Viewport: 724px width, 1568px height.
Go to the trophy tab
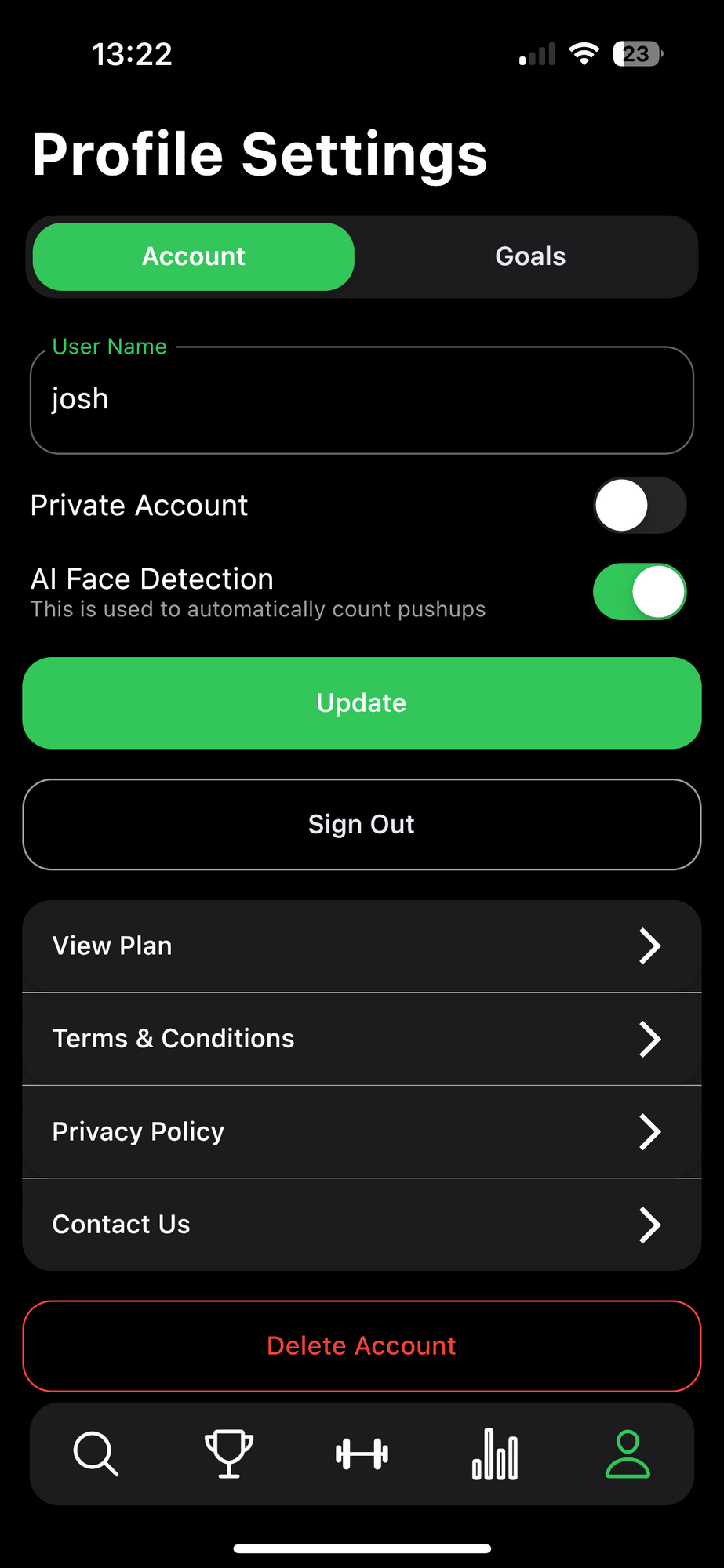[229, 1454]
